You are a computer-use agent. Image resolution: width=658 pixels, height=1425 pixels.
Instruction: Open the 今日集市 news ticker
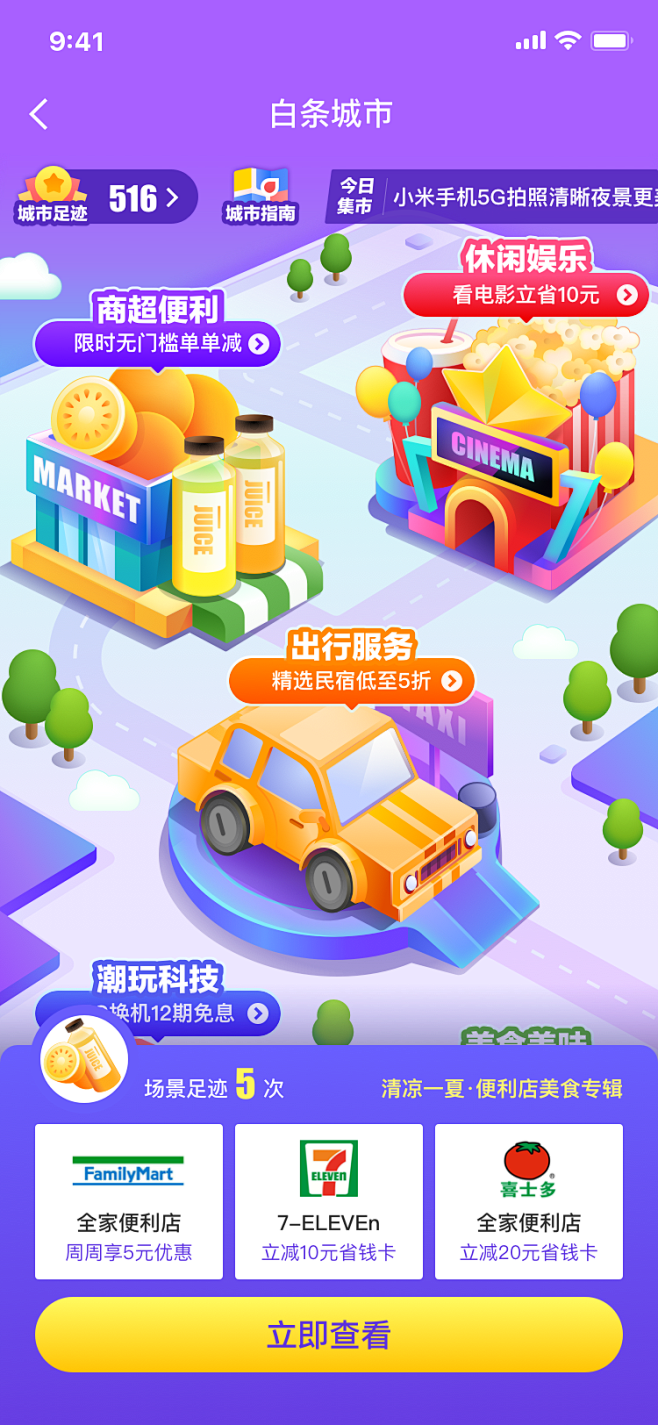[492, 196]
